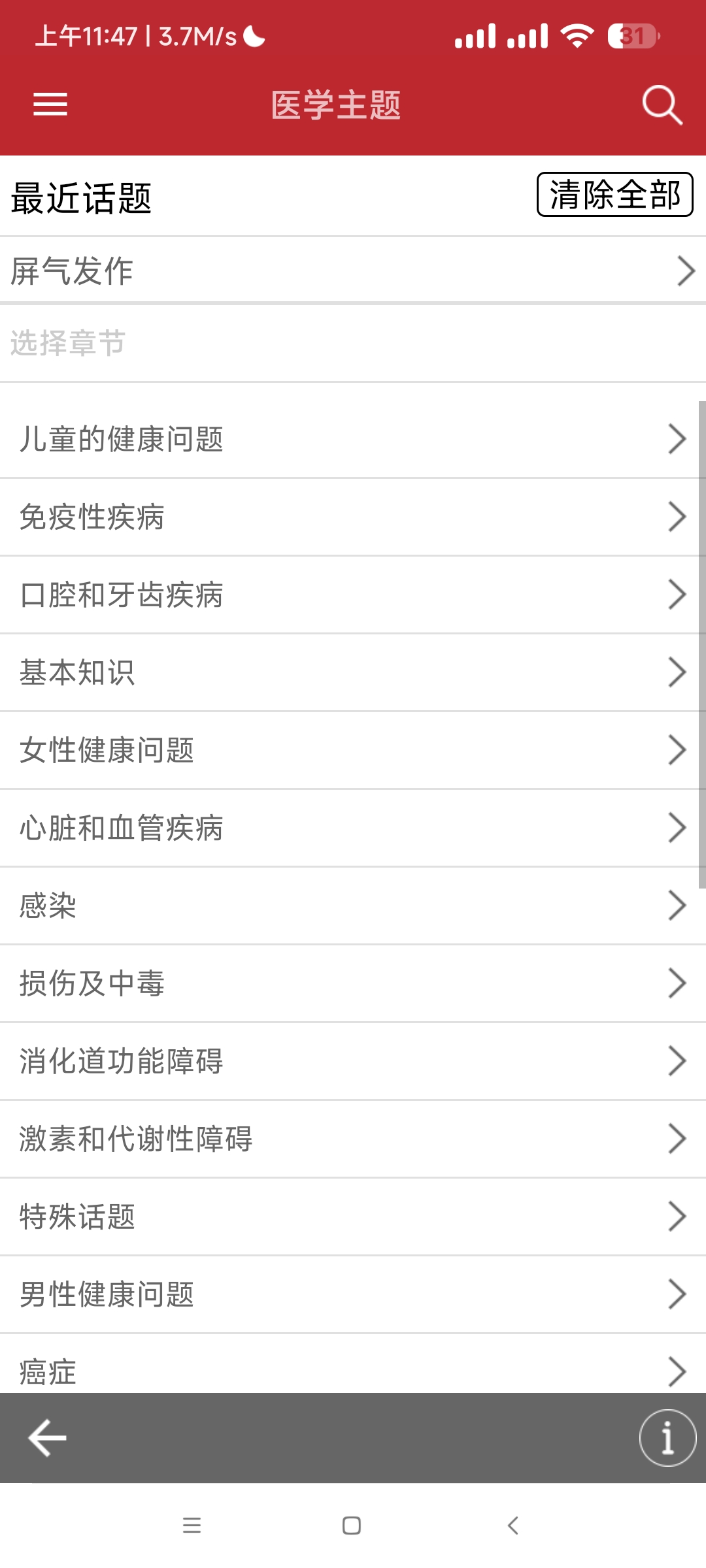Open the hamburger drawer menu
This screenshot has width=706, height=1568.
50,105
